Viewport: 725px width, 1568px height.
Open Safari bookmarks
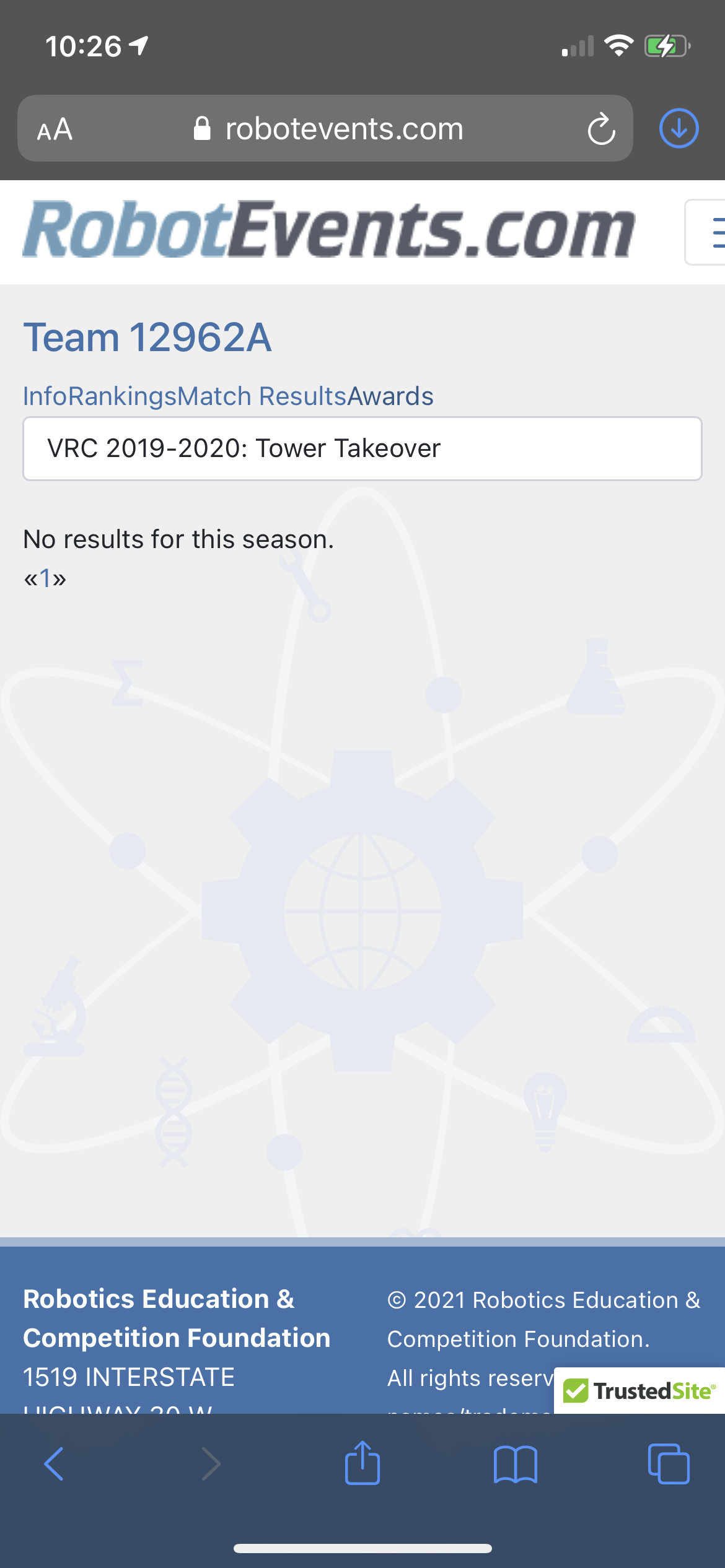click(516, 1465)
